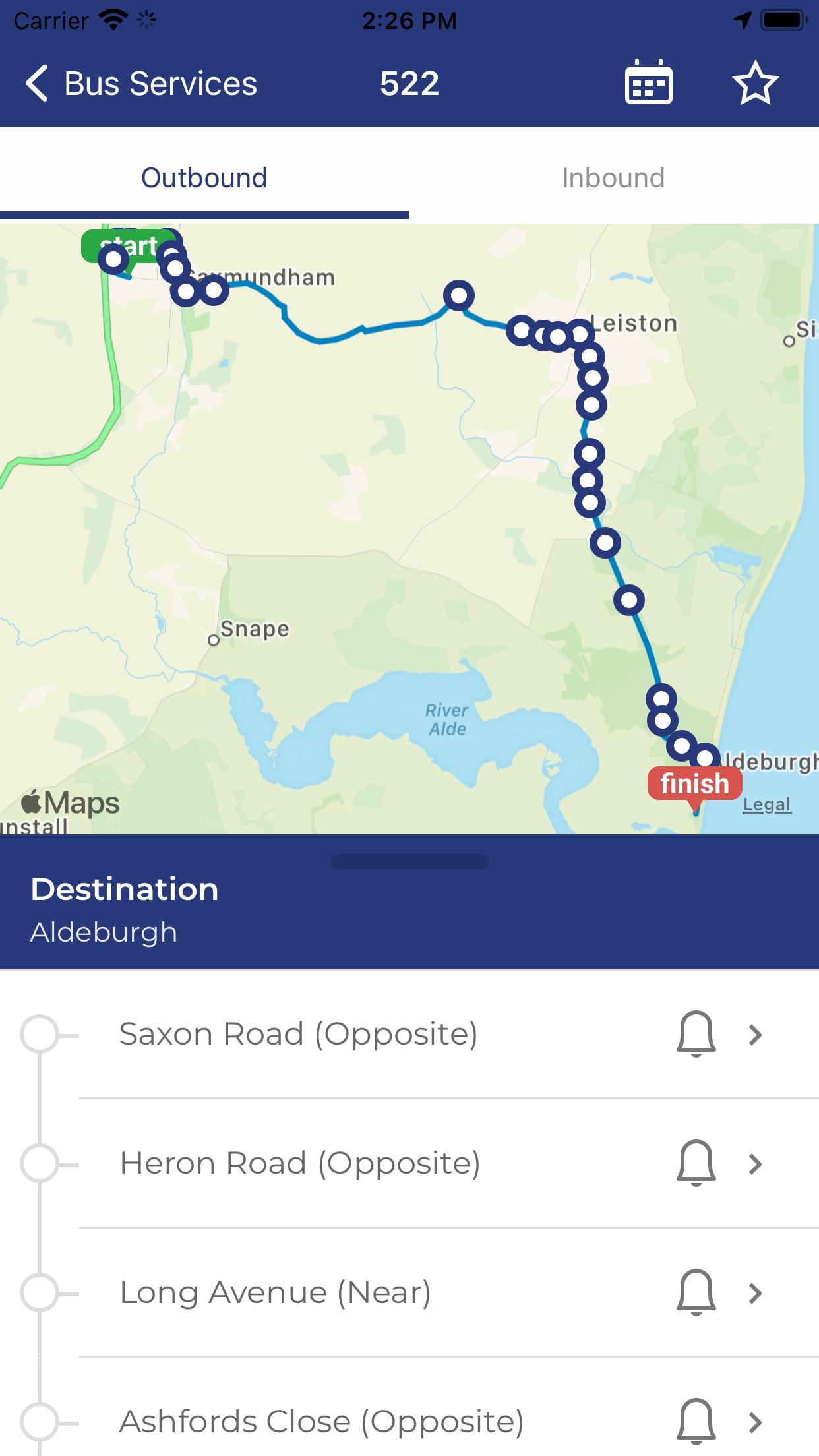The width and height of the screenshot is (819, 1456).
Task: Set alert bell for Ashfords Close (Opposite)
Action: point(696,1422)
